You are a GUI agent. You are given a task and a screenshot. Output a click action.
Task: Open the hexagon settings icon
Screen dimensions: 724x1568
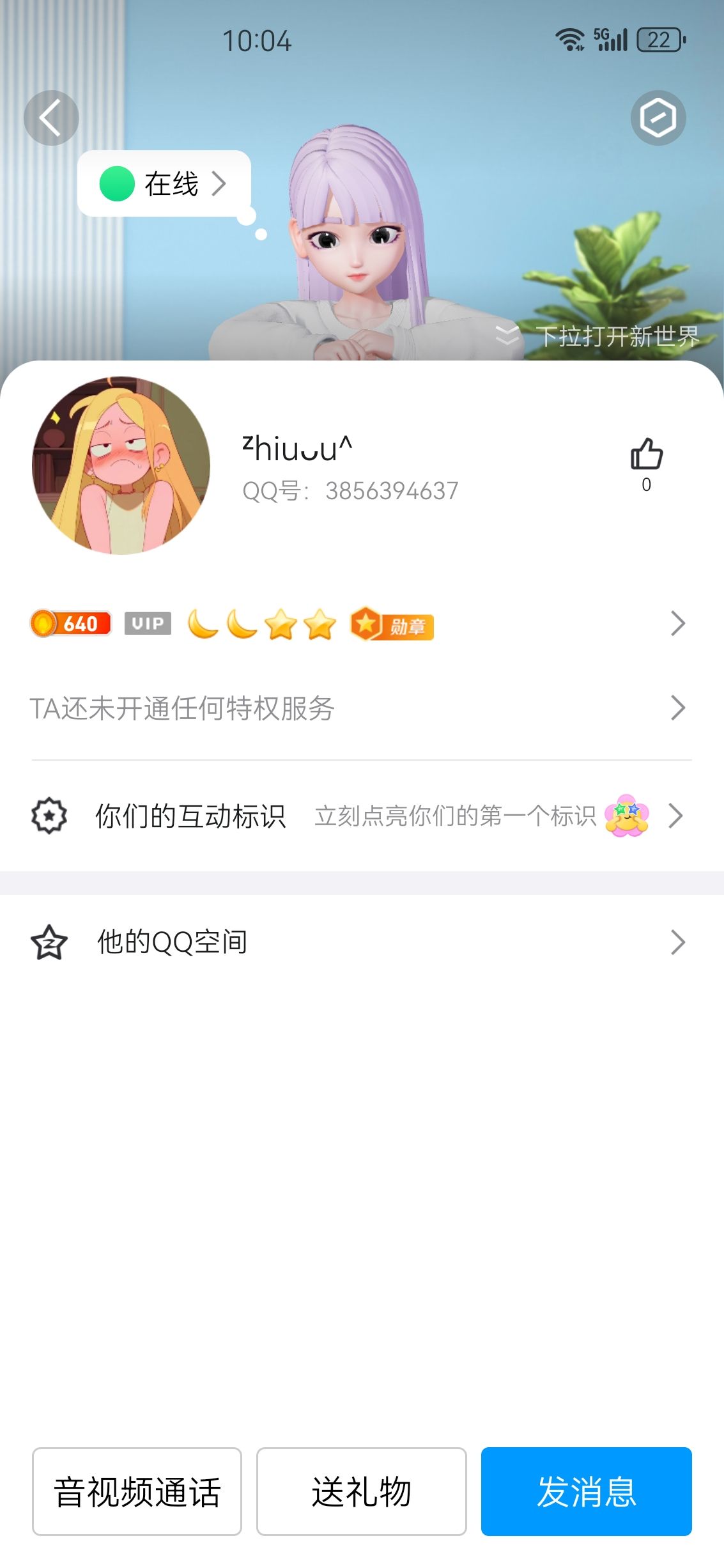pos(658,118)
